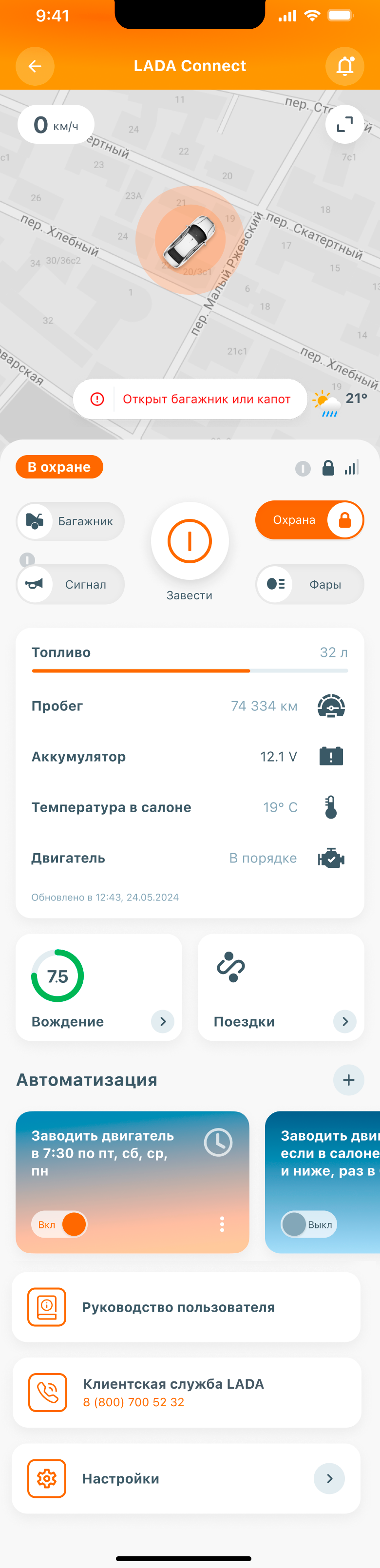Toggle the Охрана security lock
380x1568 pixels.
(310, 520)
